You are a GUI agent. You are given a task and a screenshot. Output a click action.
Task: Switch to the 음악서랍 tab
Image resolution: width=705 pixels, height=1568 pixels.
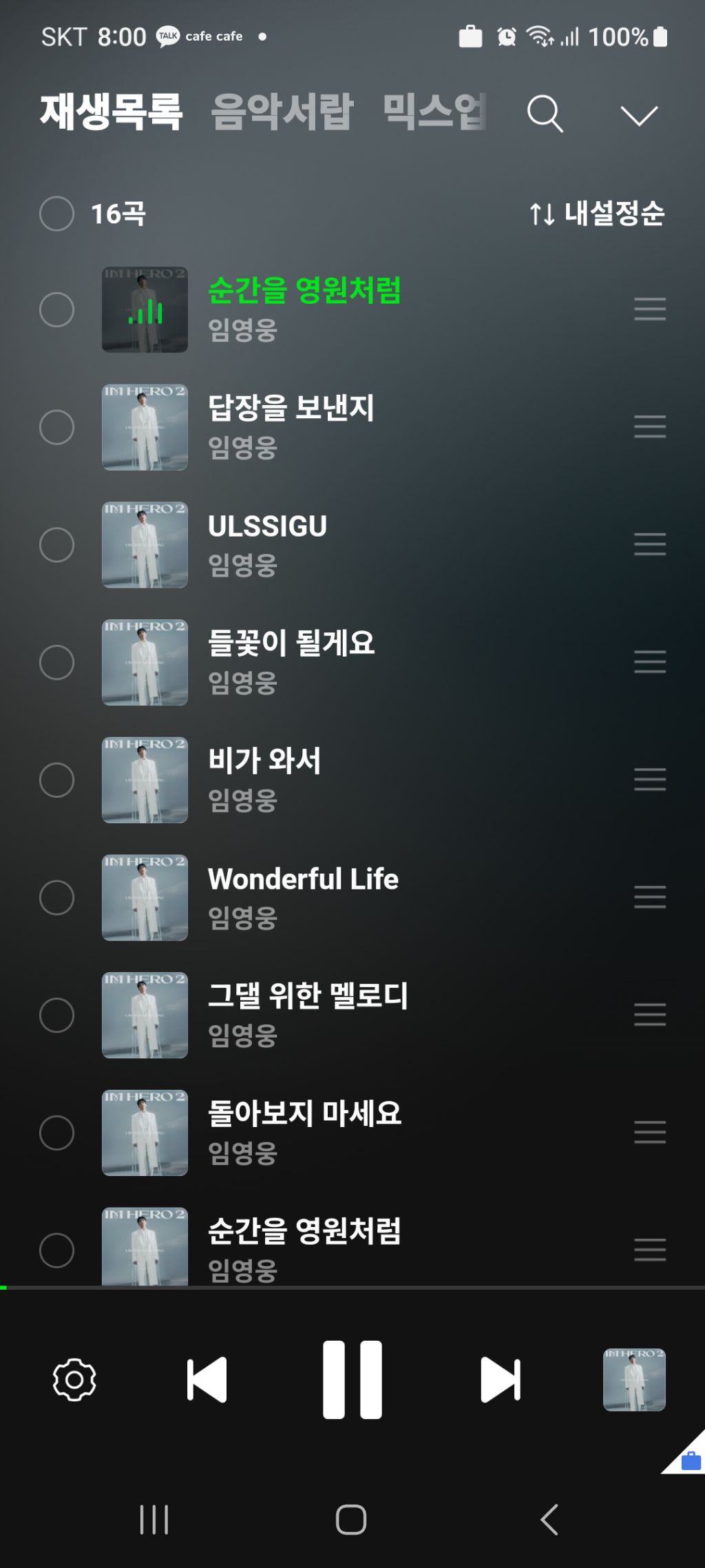click(x=282, y=112)
